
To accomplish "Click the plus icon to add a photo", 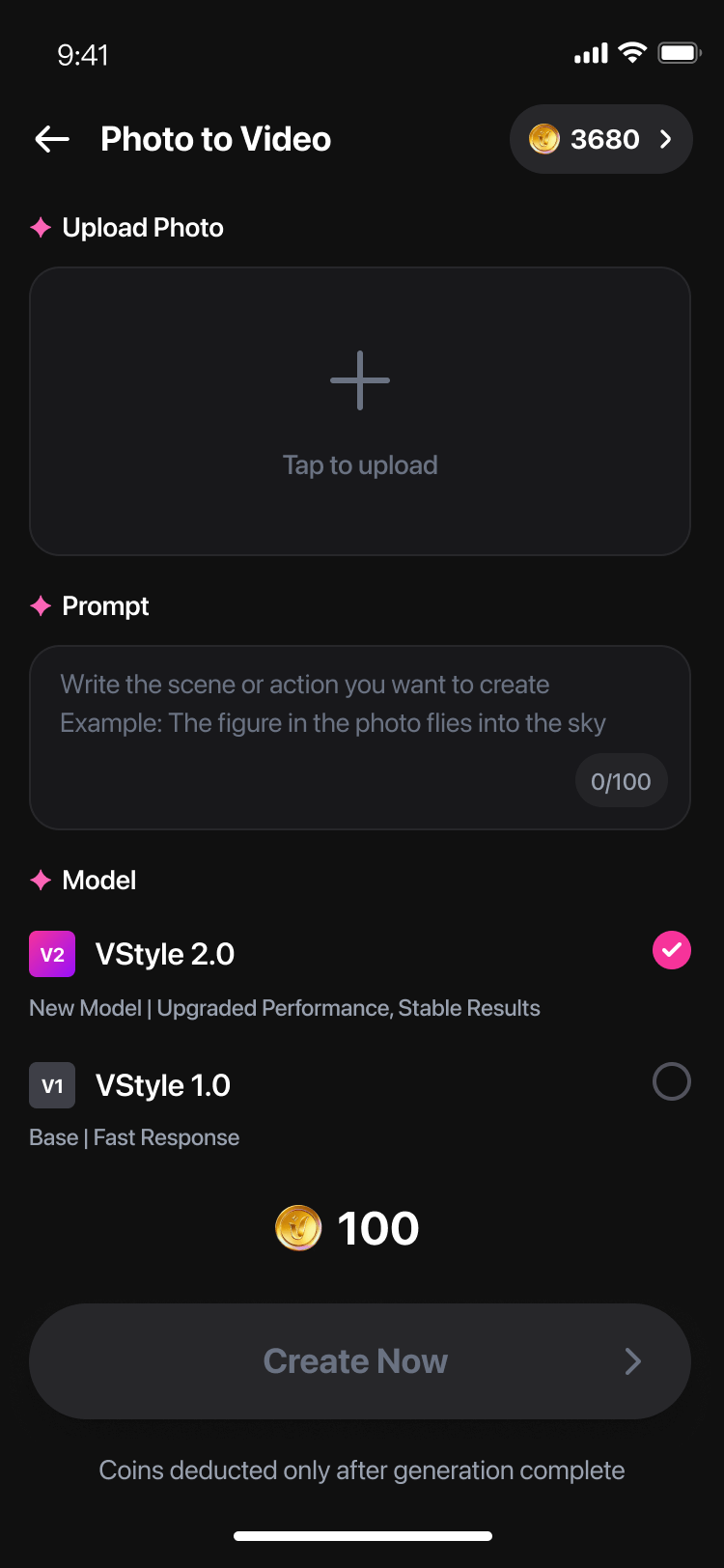I will 359,379.
